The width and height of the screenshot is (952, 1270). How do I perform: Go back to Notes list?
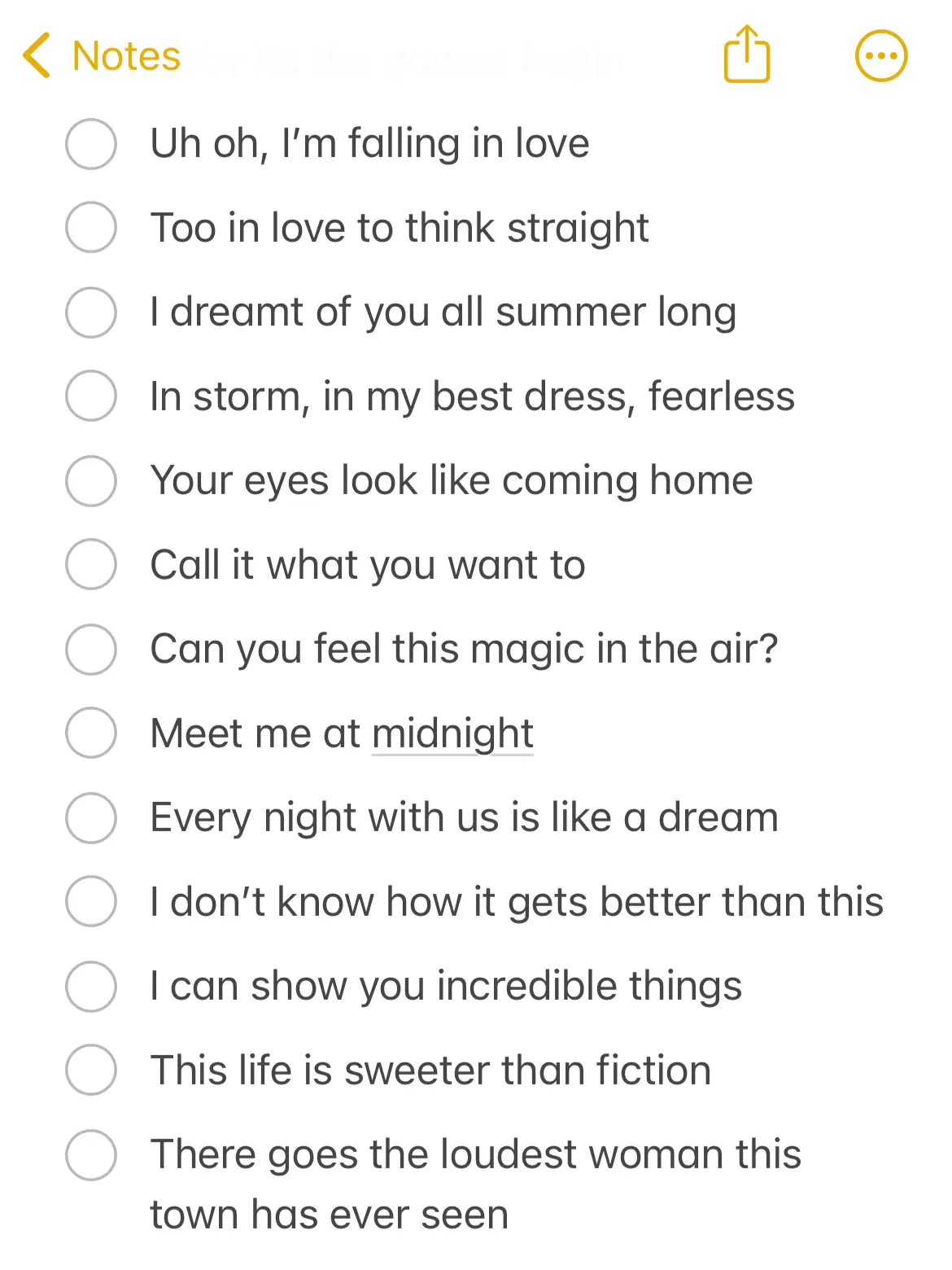click(101, 56)
